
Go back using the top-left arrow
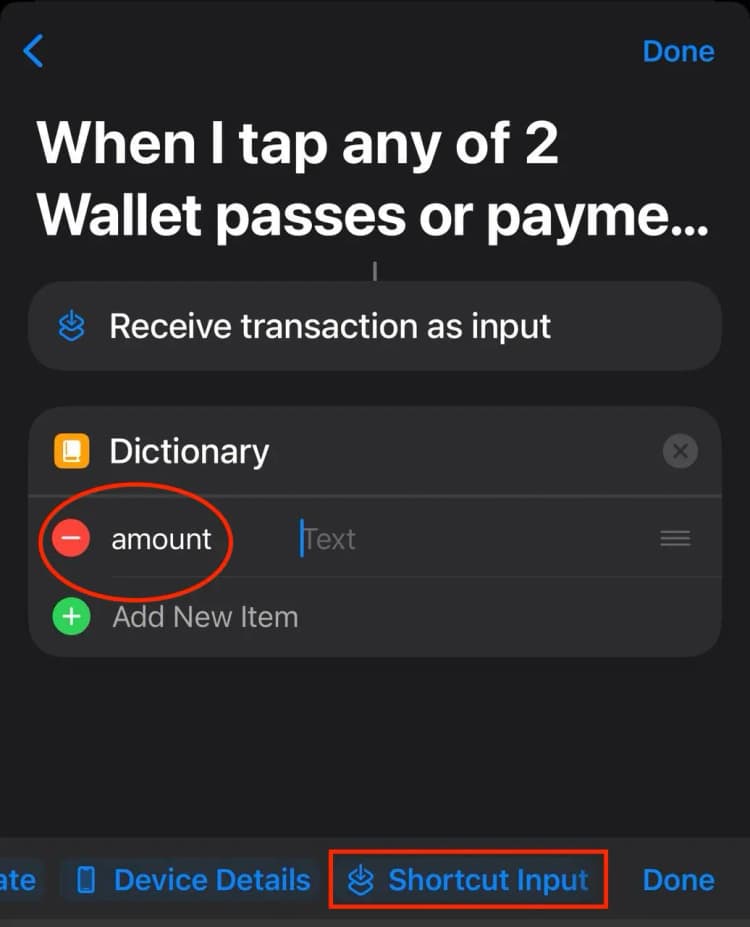34,51
